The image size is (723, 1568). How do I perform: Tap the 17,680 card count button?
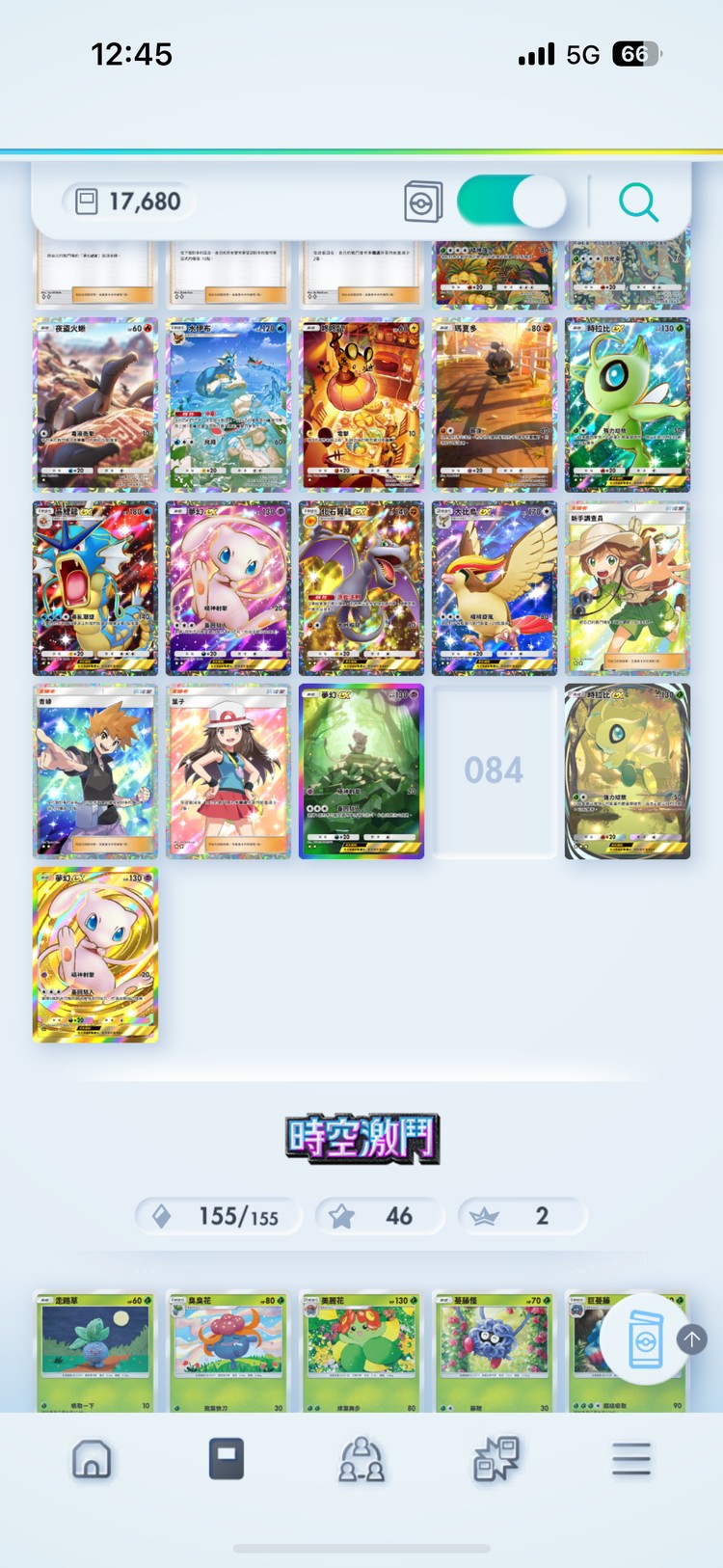(129, 202)
